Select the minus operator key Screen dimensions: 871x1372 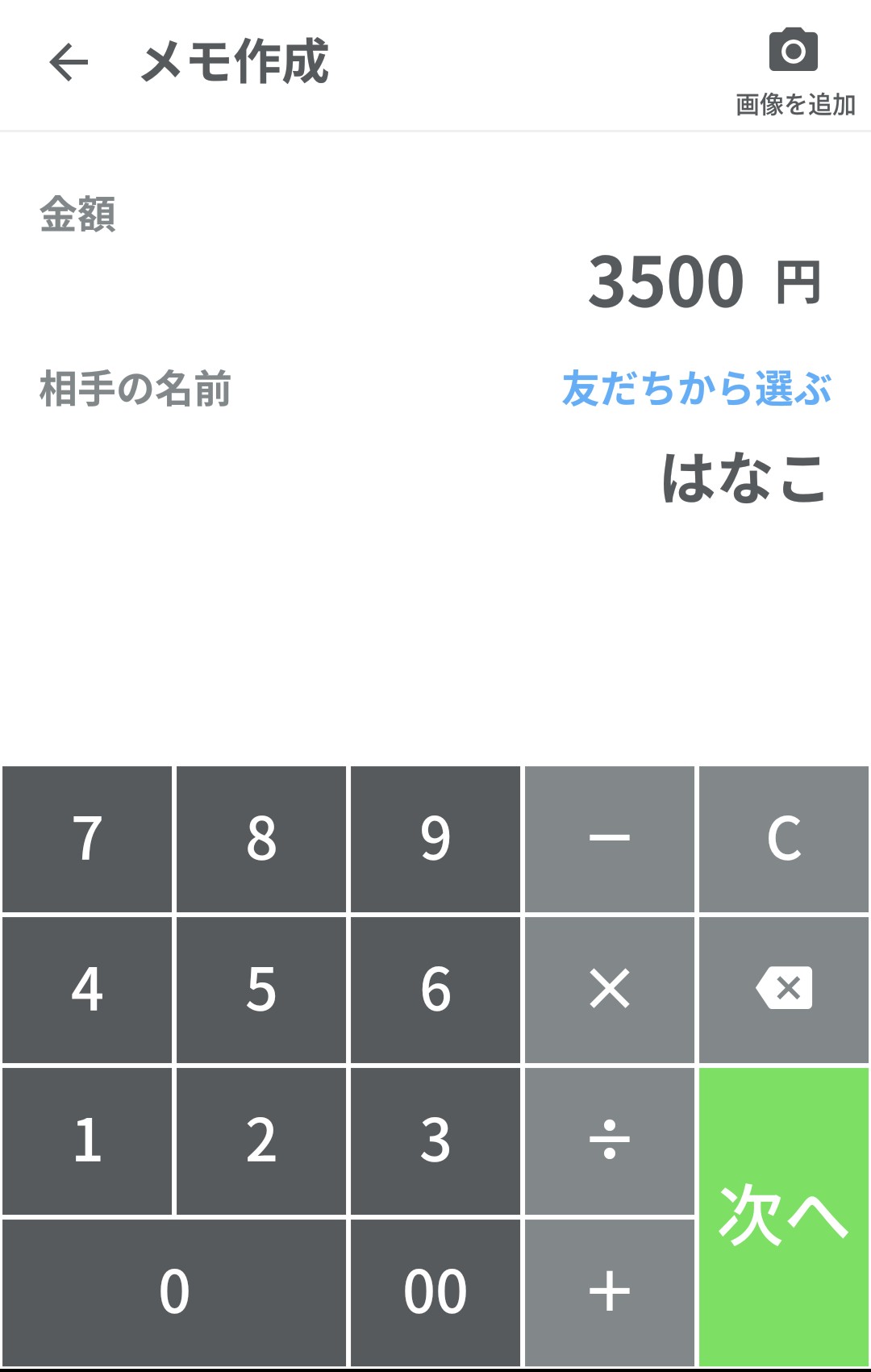click(610, 839)
